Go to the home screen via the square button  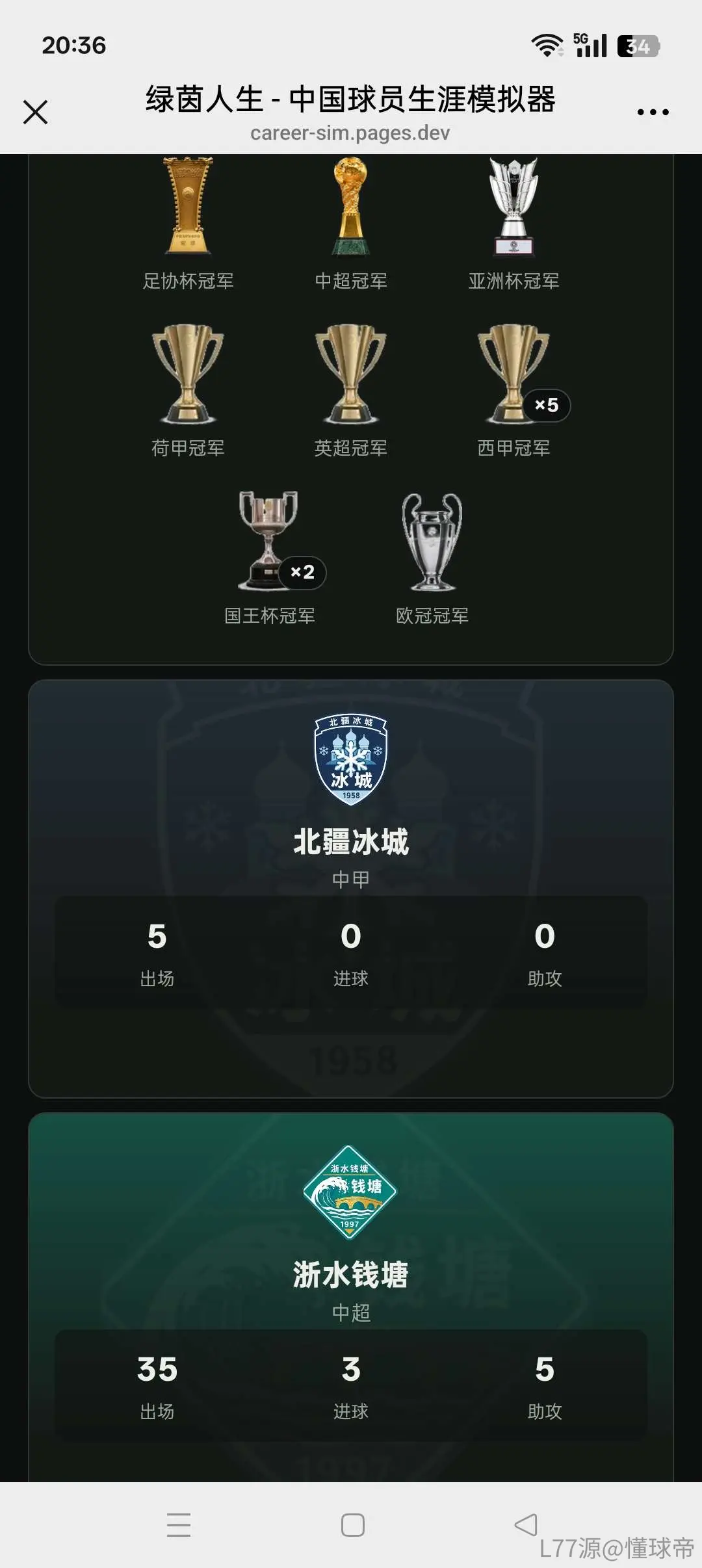click(352, 1525)
